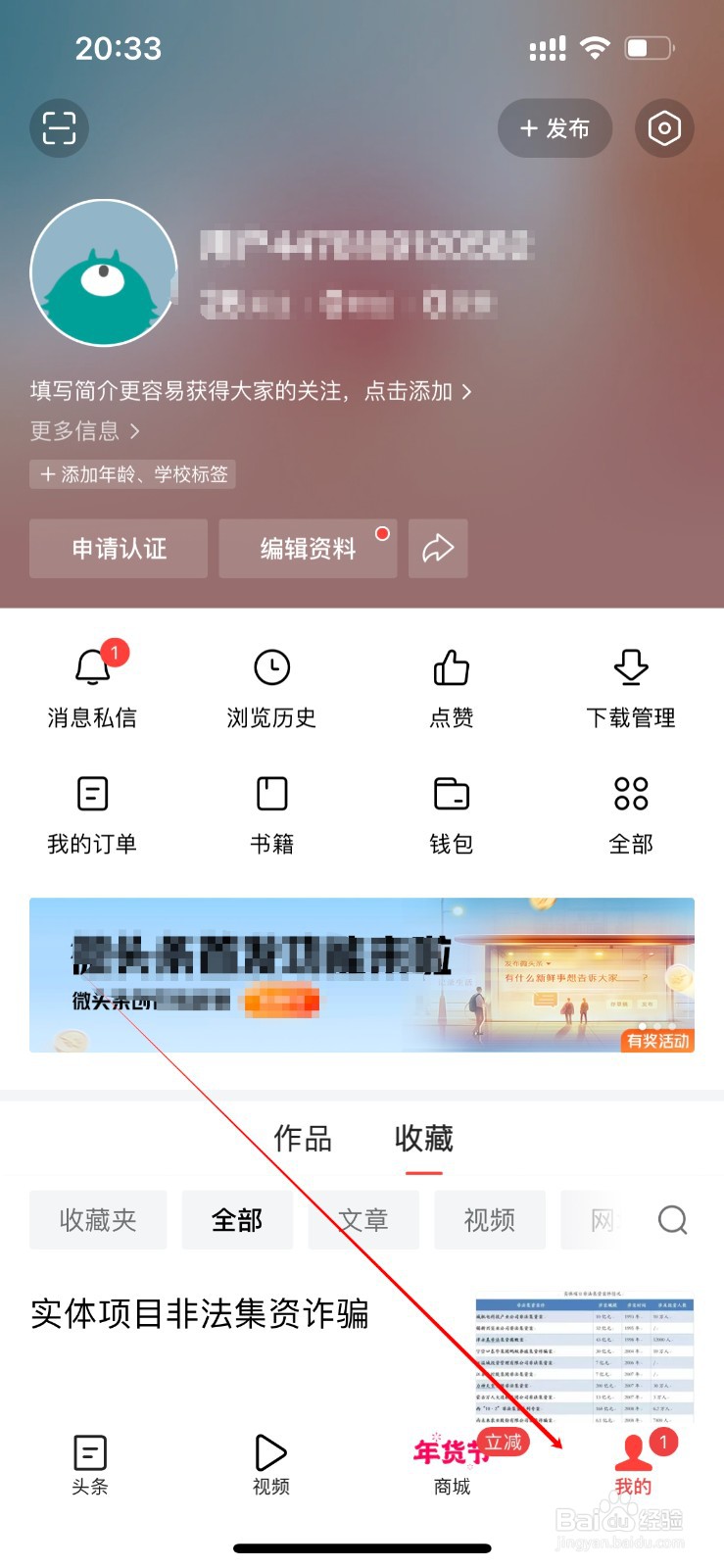The image size is (724, 1568).
Task: Switch to the 作品 tab
Action: pos(302,1139)
